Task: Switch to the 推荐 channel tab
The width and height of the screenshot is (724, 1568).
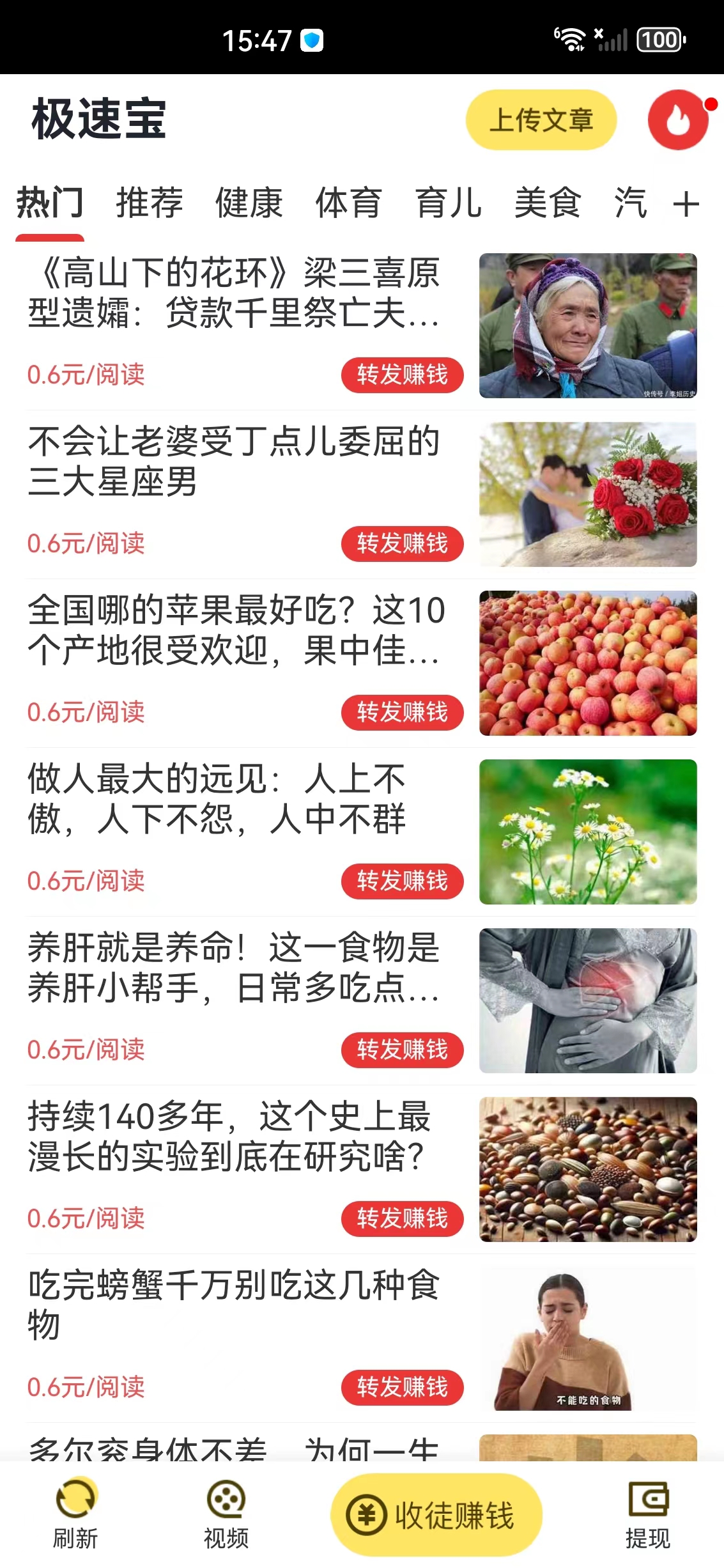Action: pyautogui.click(x=148, y=203)
